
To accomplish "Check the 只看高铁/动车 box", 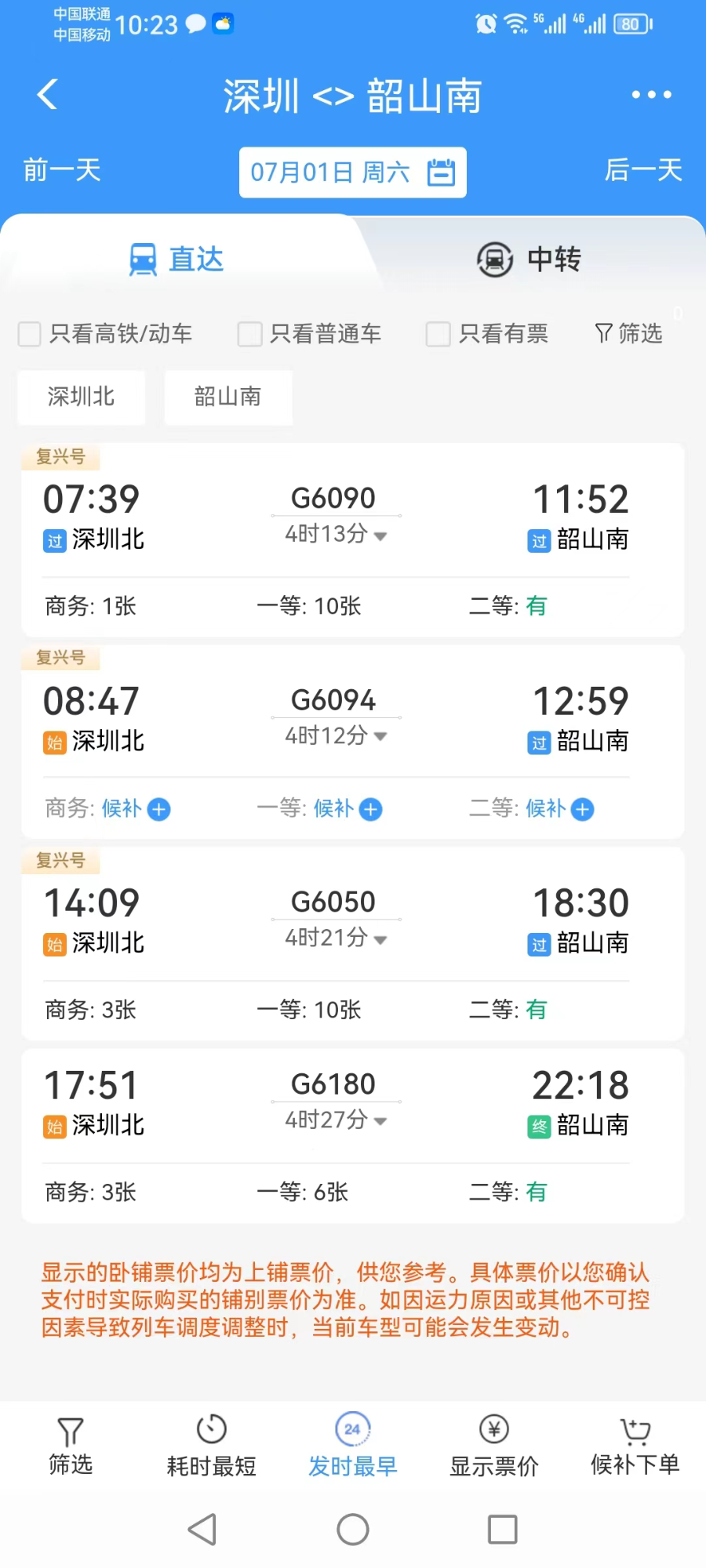I will 30,334.
